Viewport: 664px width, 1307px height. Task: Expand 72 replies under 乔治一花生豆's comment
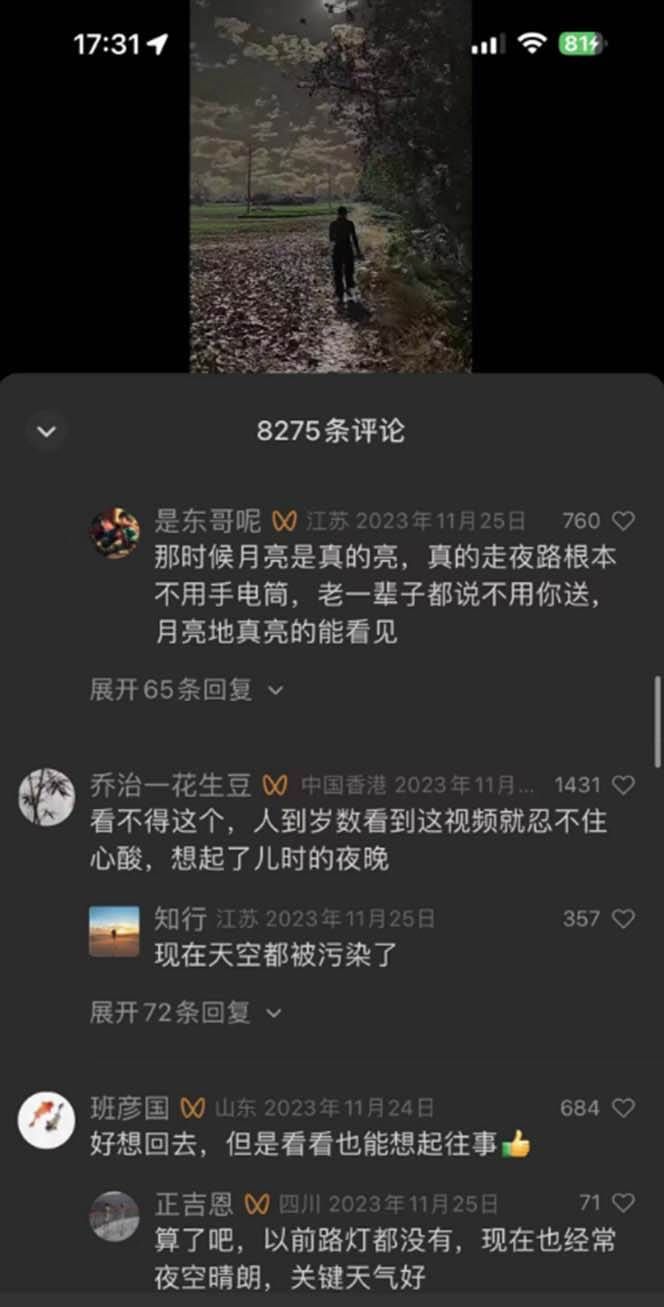click(x=186, y=1013)
